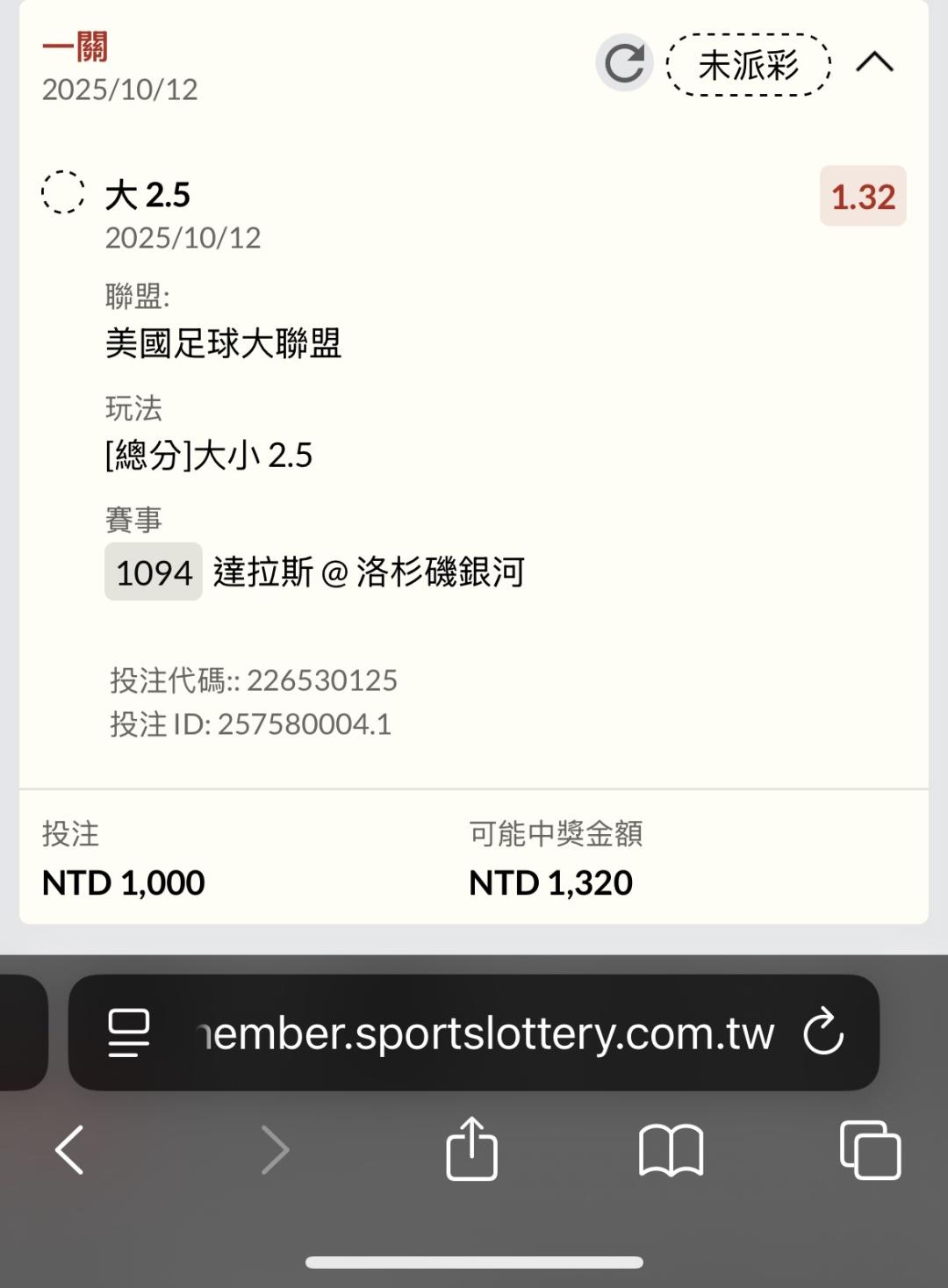Go back to the previous page
Screen dimensions: 948x1288
point(69,1149)
